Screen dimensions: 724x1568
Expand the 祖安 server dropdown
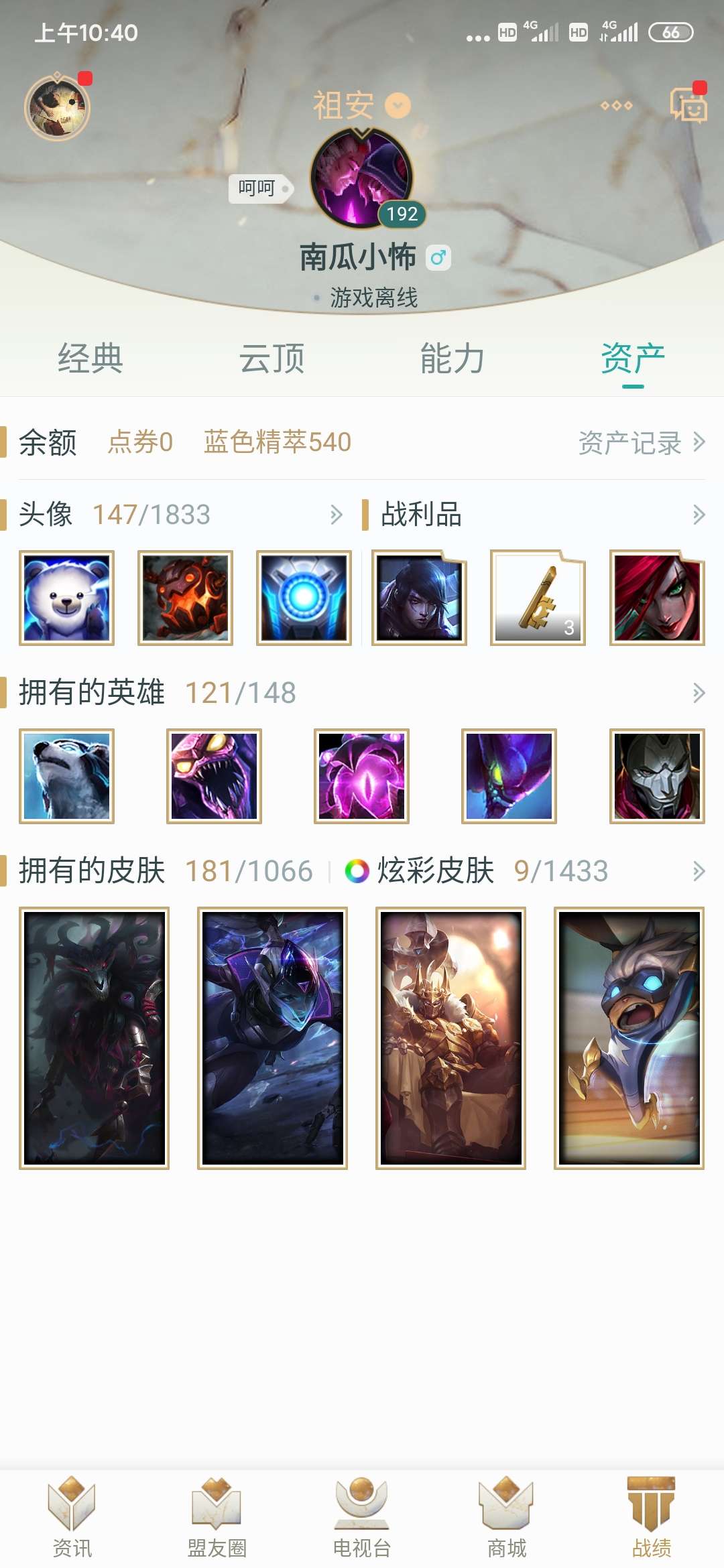[398, 105]
